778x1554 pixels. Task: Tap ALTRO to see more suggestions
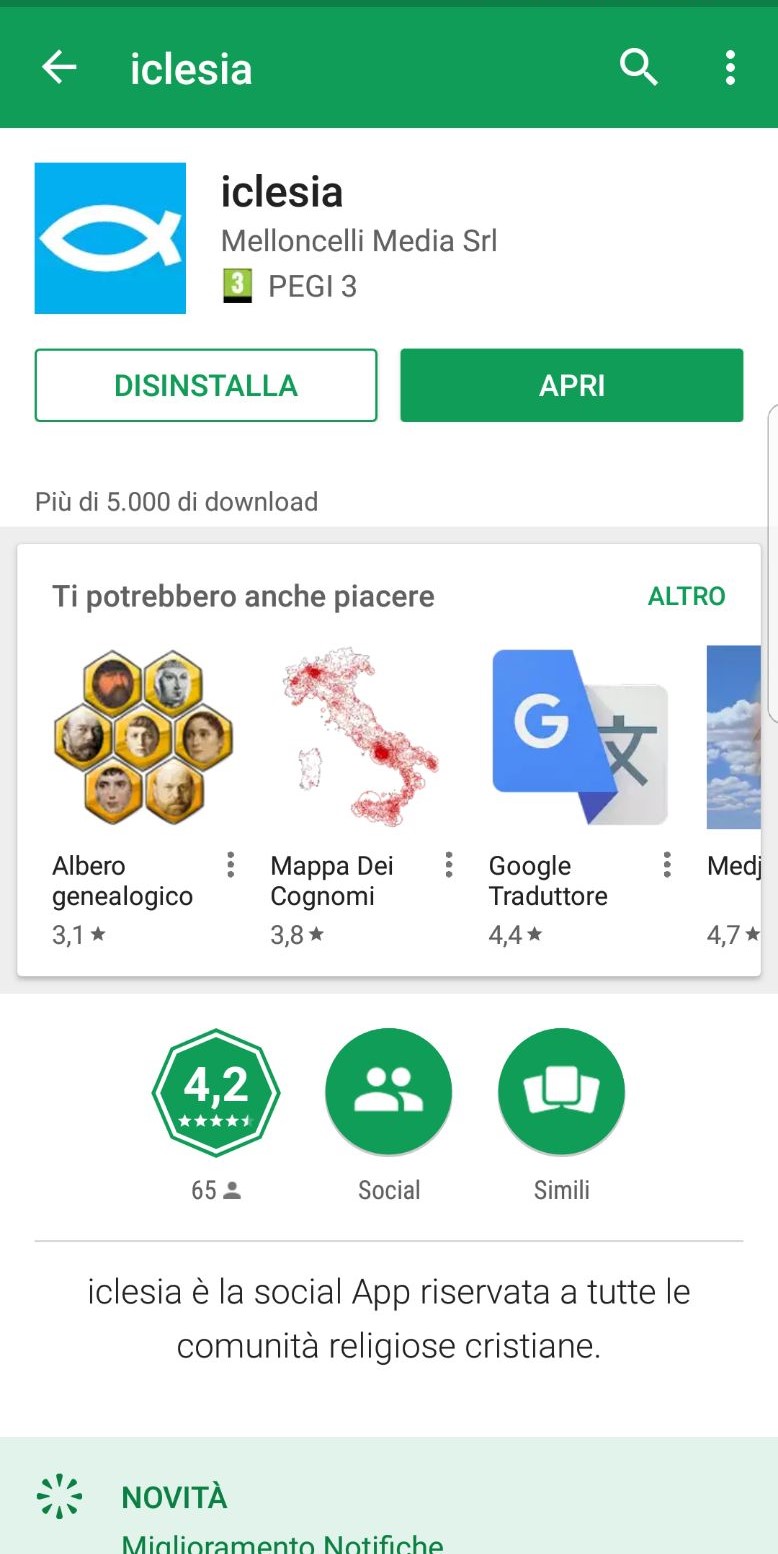687,596
